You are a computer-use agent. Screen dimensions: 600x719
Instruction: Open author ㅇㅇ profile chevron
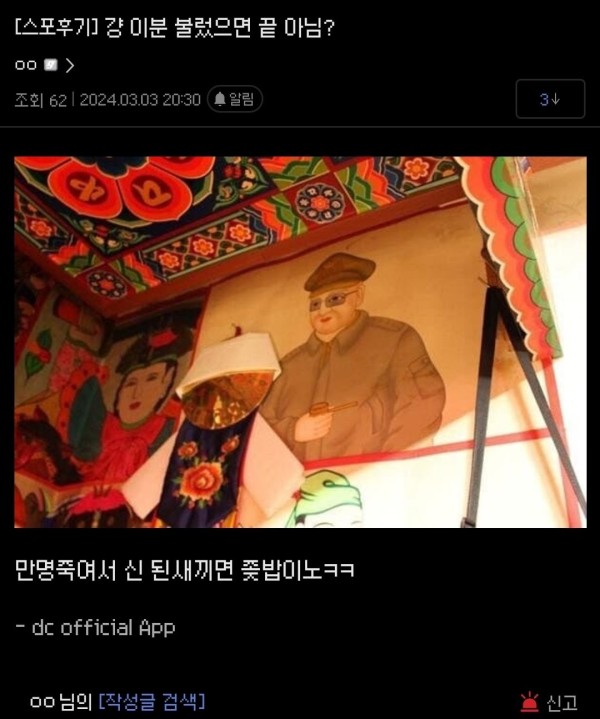[x=69, y=65]
